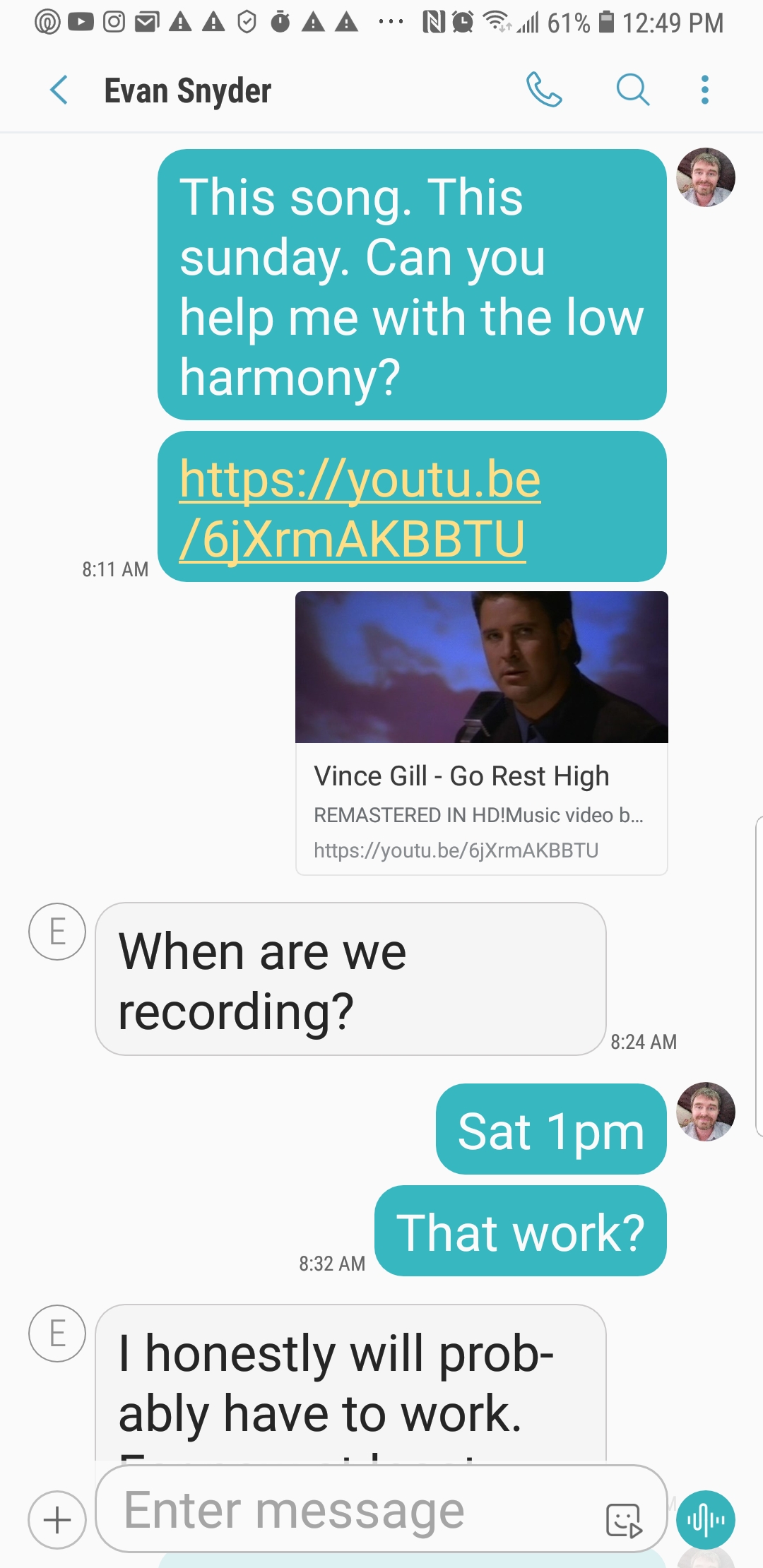Call Evan Snyder
The height and width of the screenshot is (1568, 763).
click(x=544, y=90)
